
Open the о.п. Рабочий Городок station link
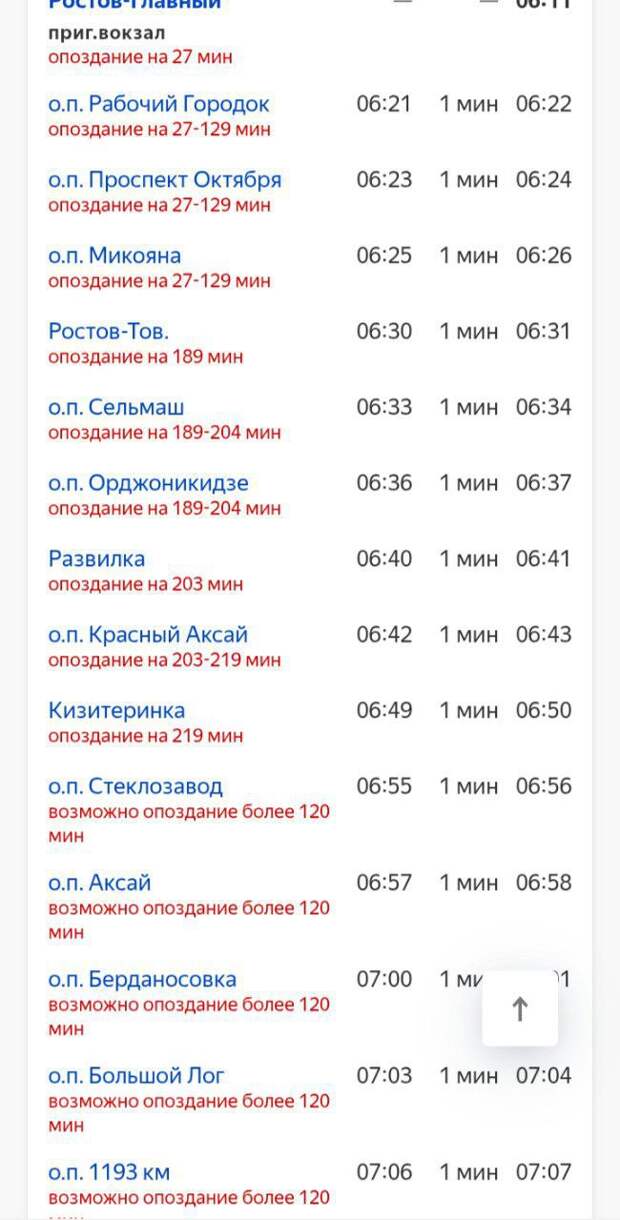(x=158, y=104)
